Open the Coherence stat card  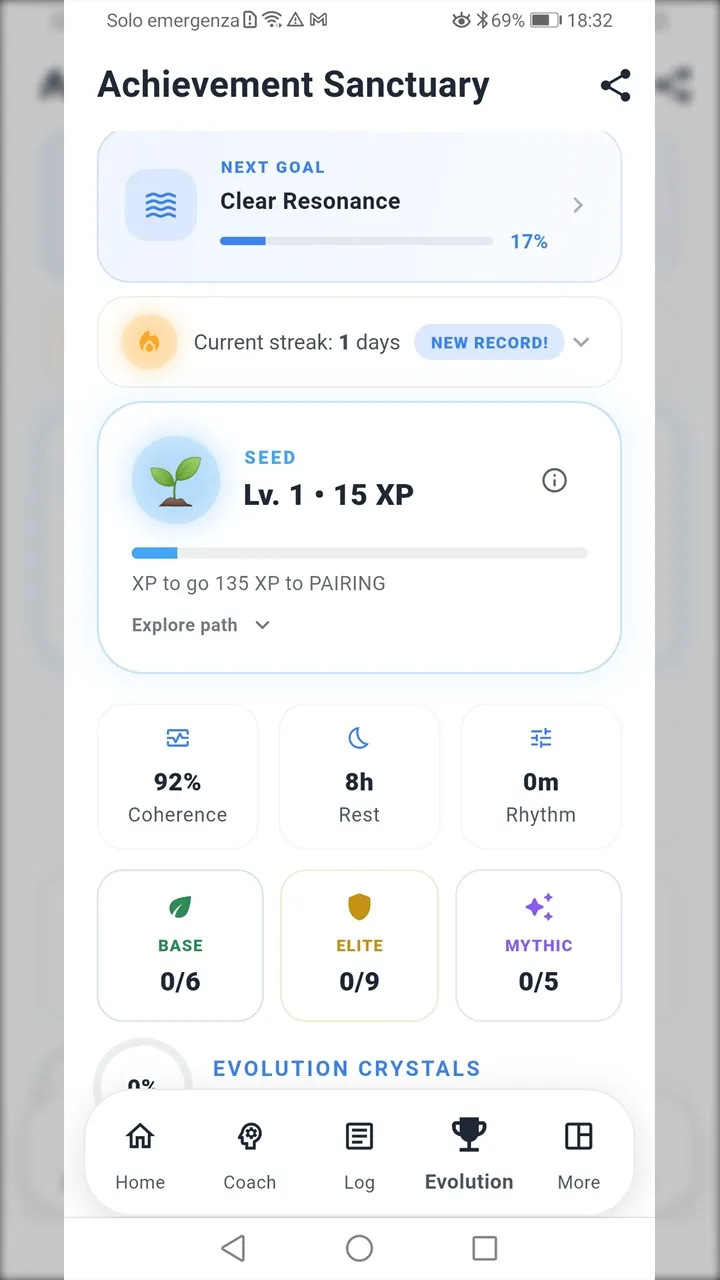pyautogui.click(x=178, y=777)
